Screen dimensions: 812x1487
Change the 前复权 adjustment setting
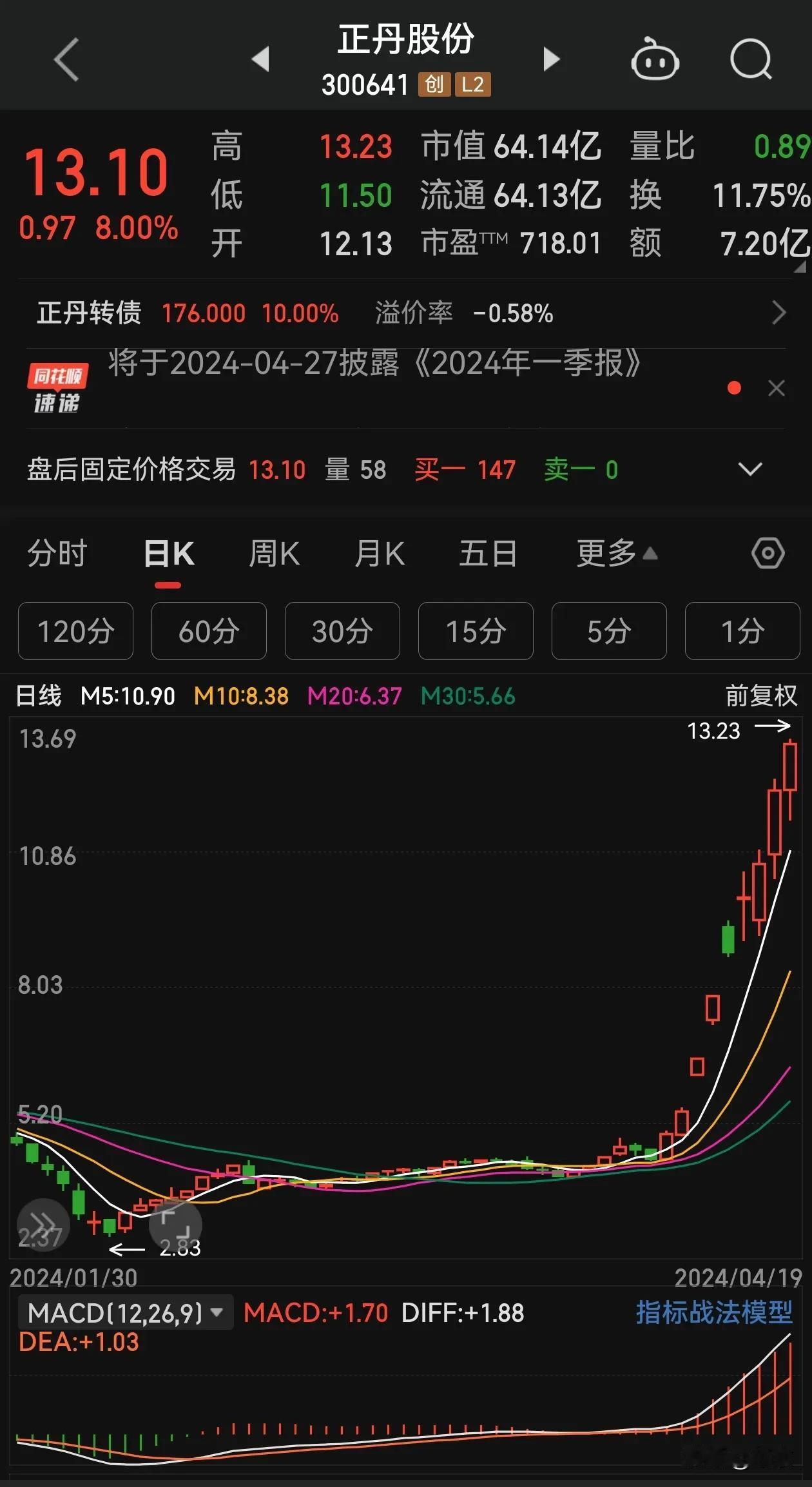coord(761,696)
